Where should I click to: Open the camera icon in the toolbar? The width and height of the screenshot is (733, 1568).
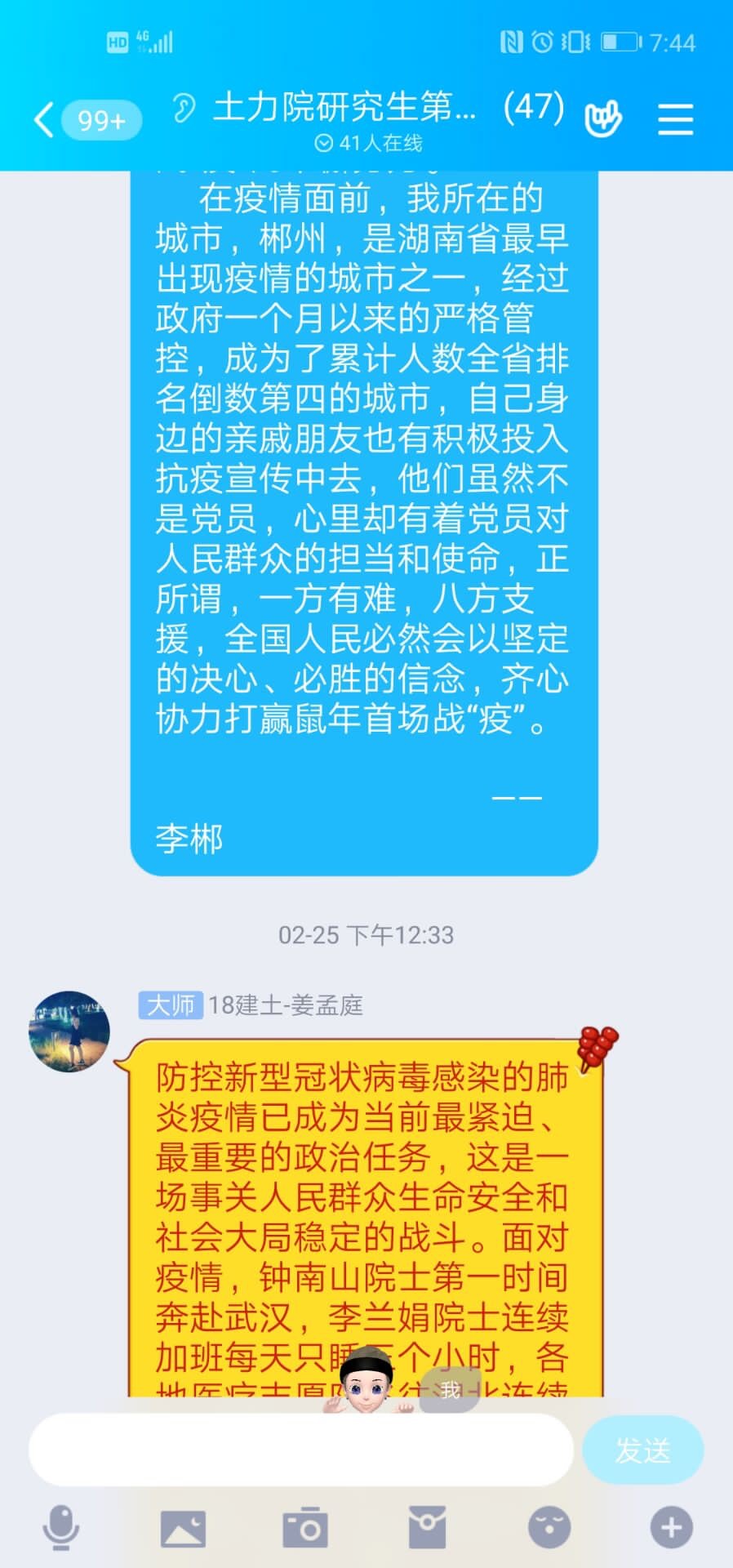pos(304,1530)
